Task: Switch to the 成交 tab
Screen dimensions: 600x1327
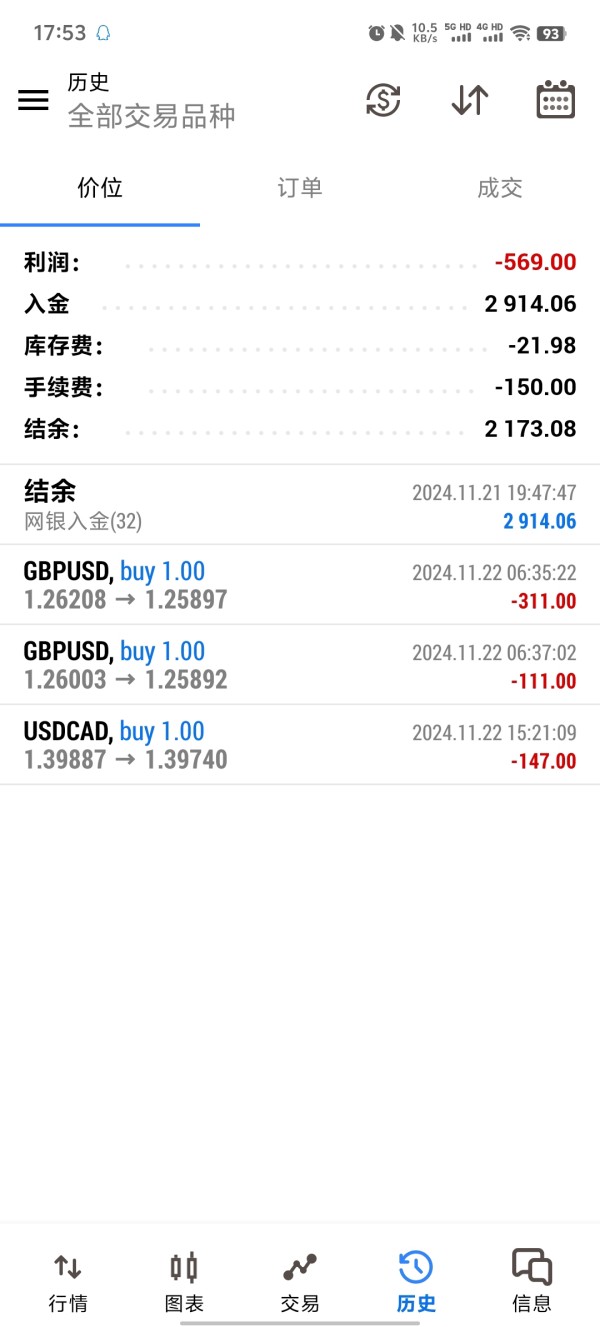Action: (x=500, y=188)
